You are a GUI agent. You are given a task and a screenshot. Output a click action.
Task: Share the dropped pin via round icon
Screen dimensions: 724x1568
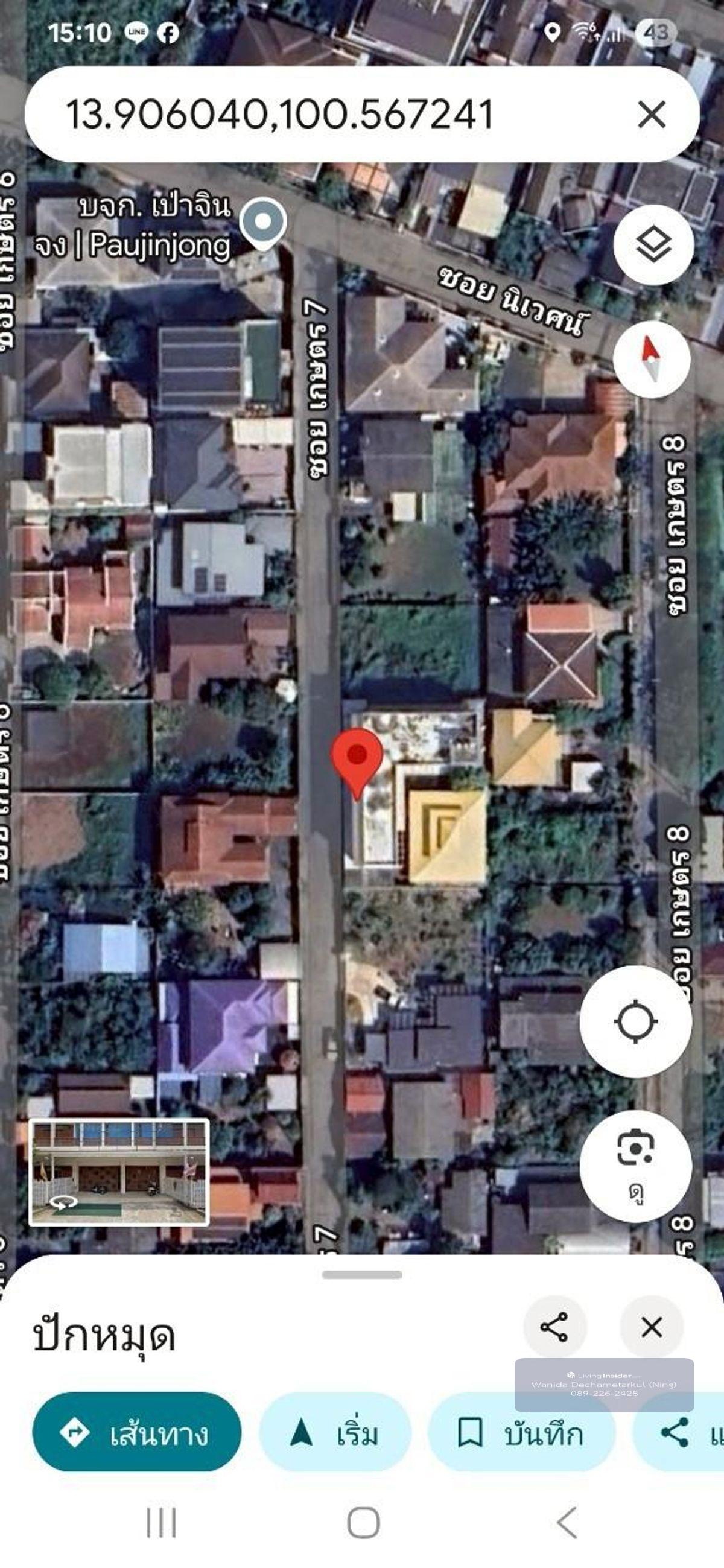point(554,1327)
